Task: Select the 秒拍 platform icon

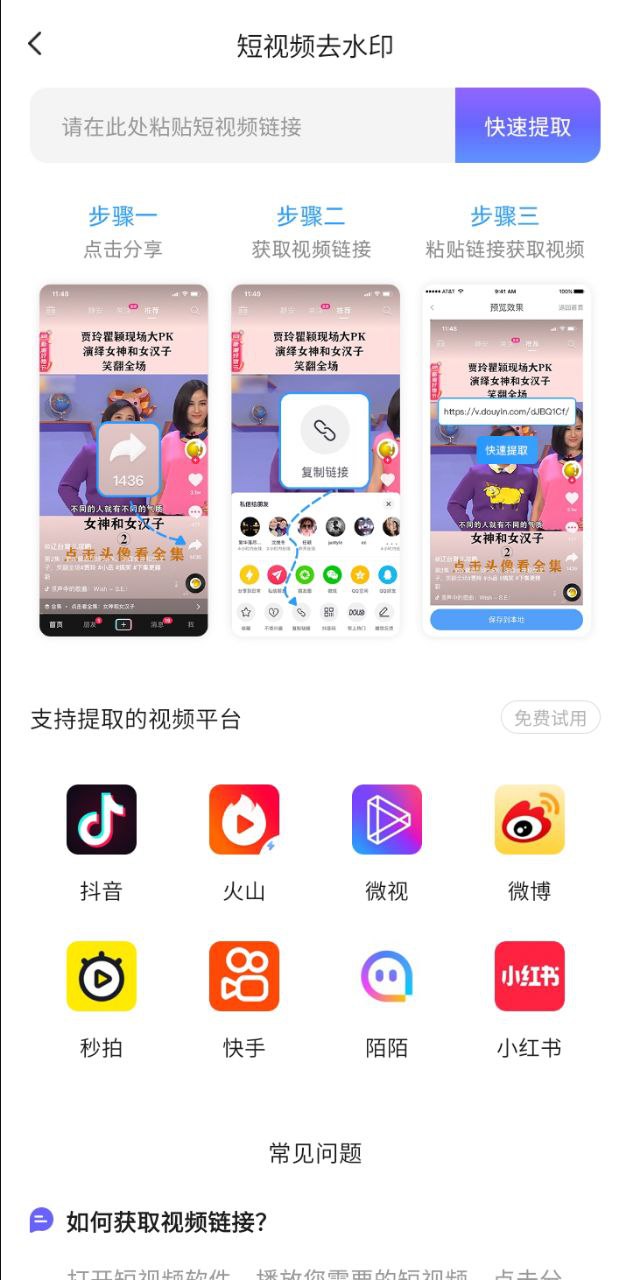Action: [101, 976]
